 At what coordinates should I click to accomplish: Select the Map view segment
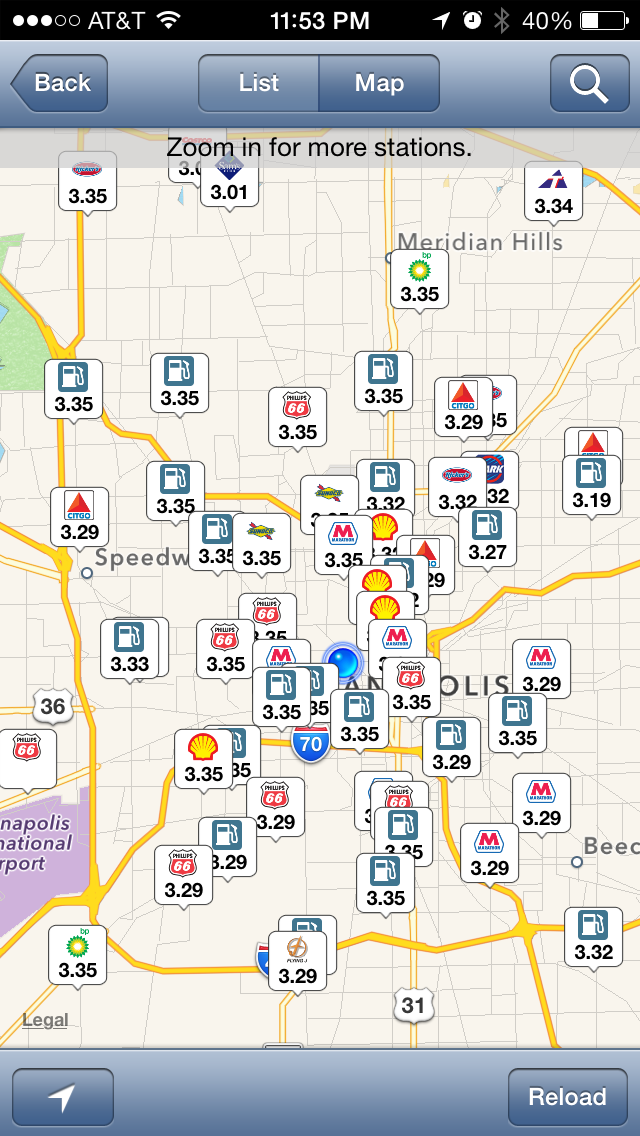pyautogui.click(x=379, y=83)
